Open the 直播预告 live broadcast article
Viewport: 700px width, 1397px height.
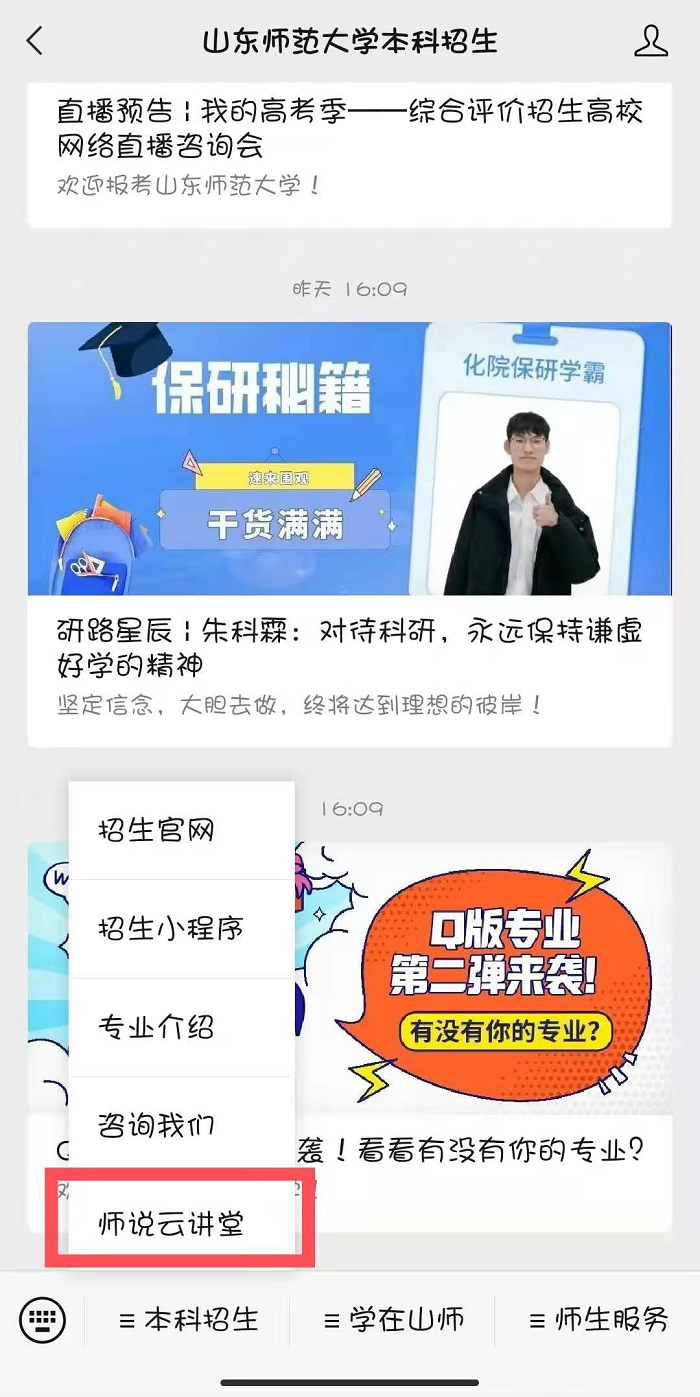[349, 146]
